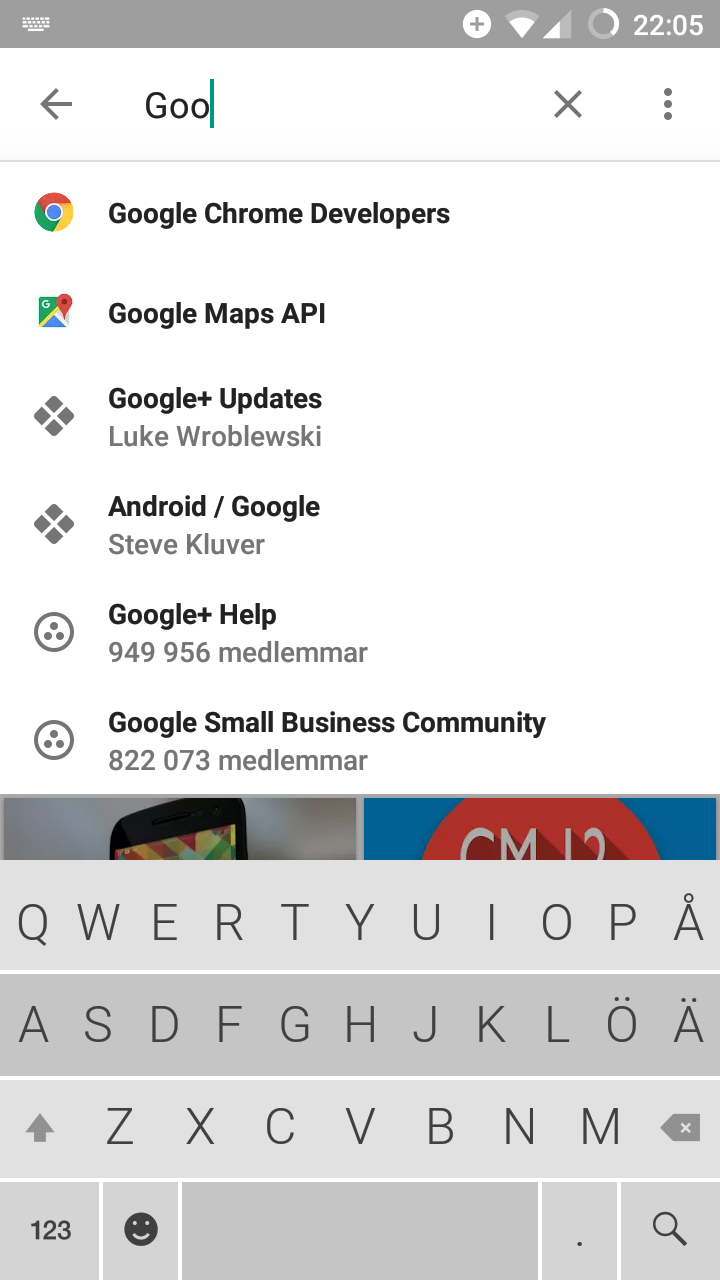Open the emoji keyboard
The width and height of the screenshot is (720, 1280).
(x=141, y=1229)
